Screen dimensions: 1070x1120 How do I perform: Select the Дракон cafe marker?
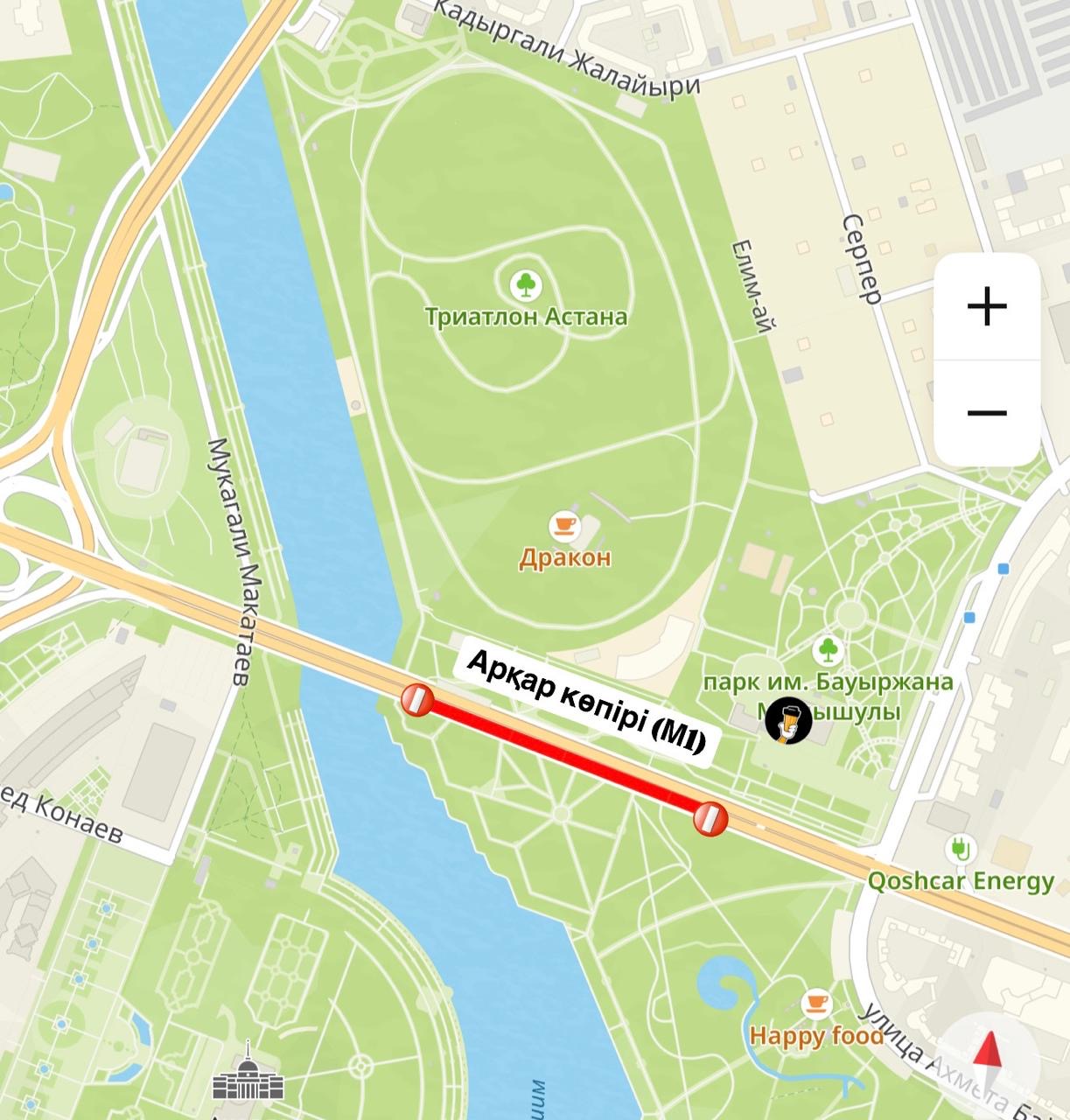click(564, 526)
